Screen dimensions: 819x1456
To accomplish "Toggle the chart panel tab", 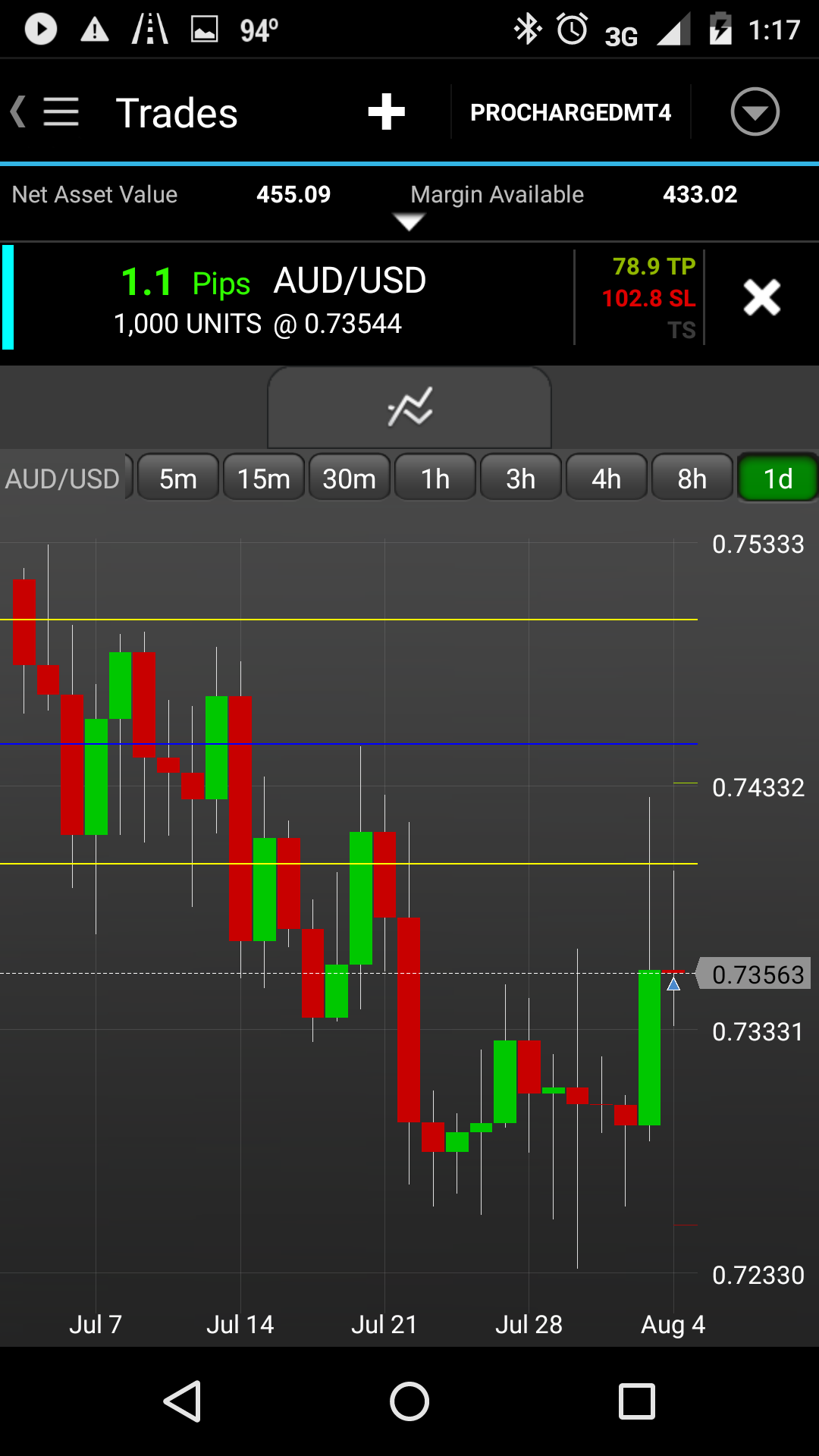I will tap(409, 408).
